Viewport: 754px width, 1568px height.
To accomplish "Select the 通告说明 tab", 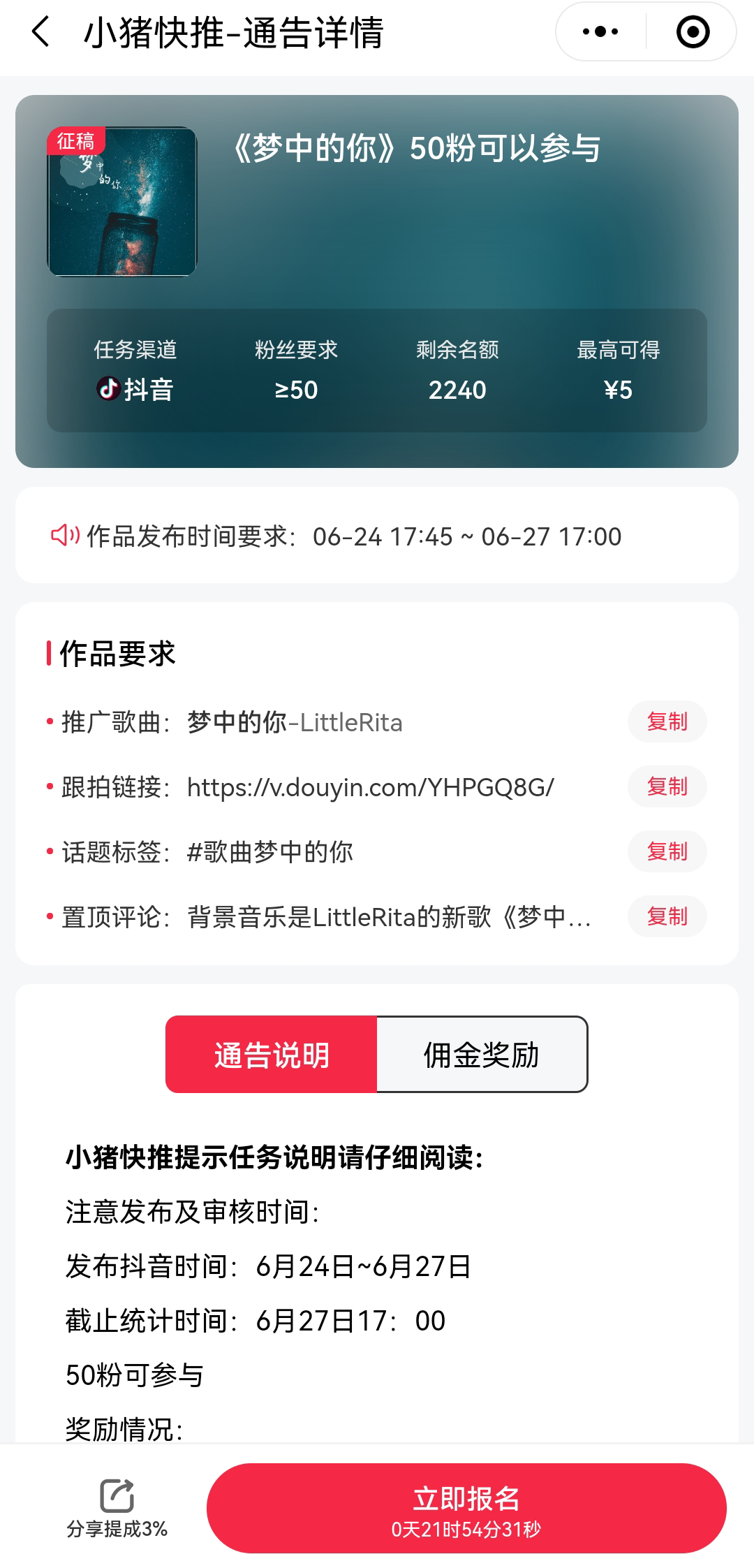I will click(271, 1055).
